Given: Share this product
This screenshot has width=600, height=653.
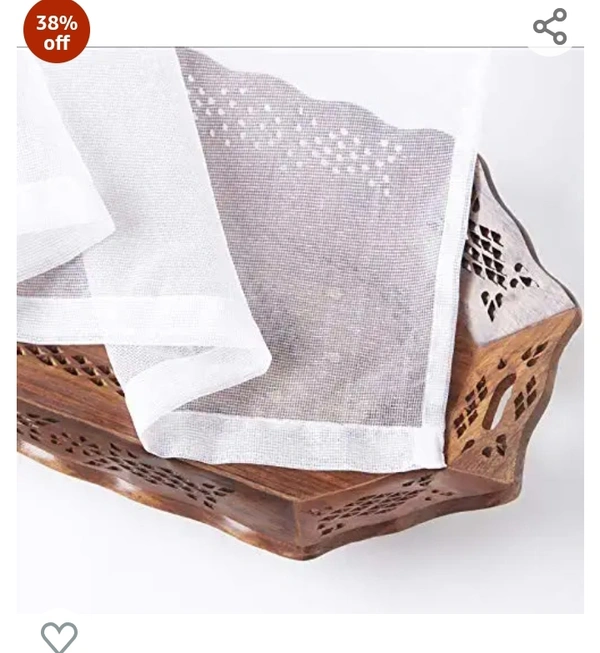Looking at the screenshot, I should click(550, 27).
